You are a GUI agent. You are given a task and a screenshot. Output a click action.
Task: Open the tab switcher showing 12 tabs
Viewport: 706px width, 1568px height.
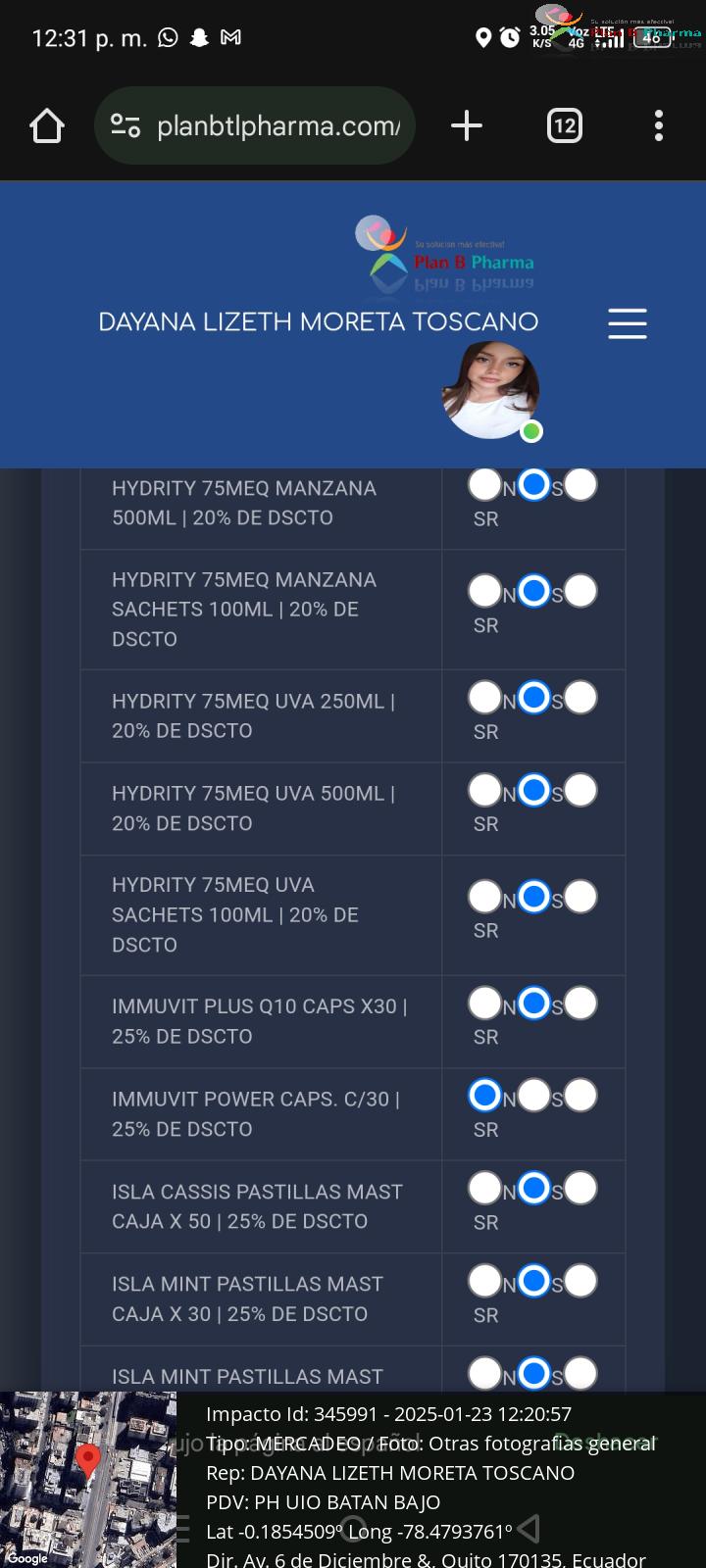pos(564,125)
